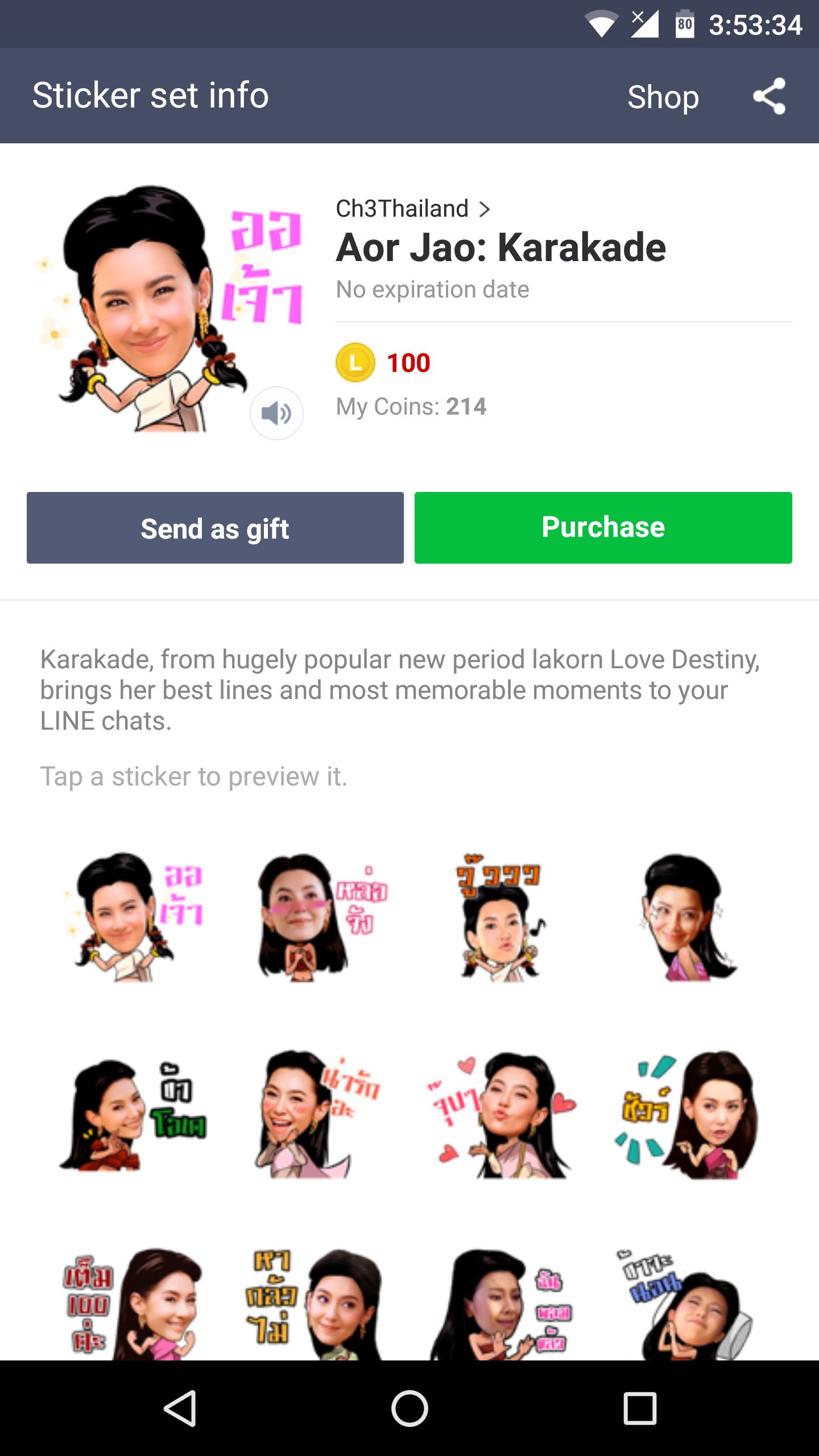Preview the whistling sticker with music note
This screenshot has width=819, height=1456.
[500, 917]
